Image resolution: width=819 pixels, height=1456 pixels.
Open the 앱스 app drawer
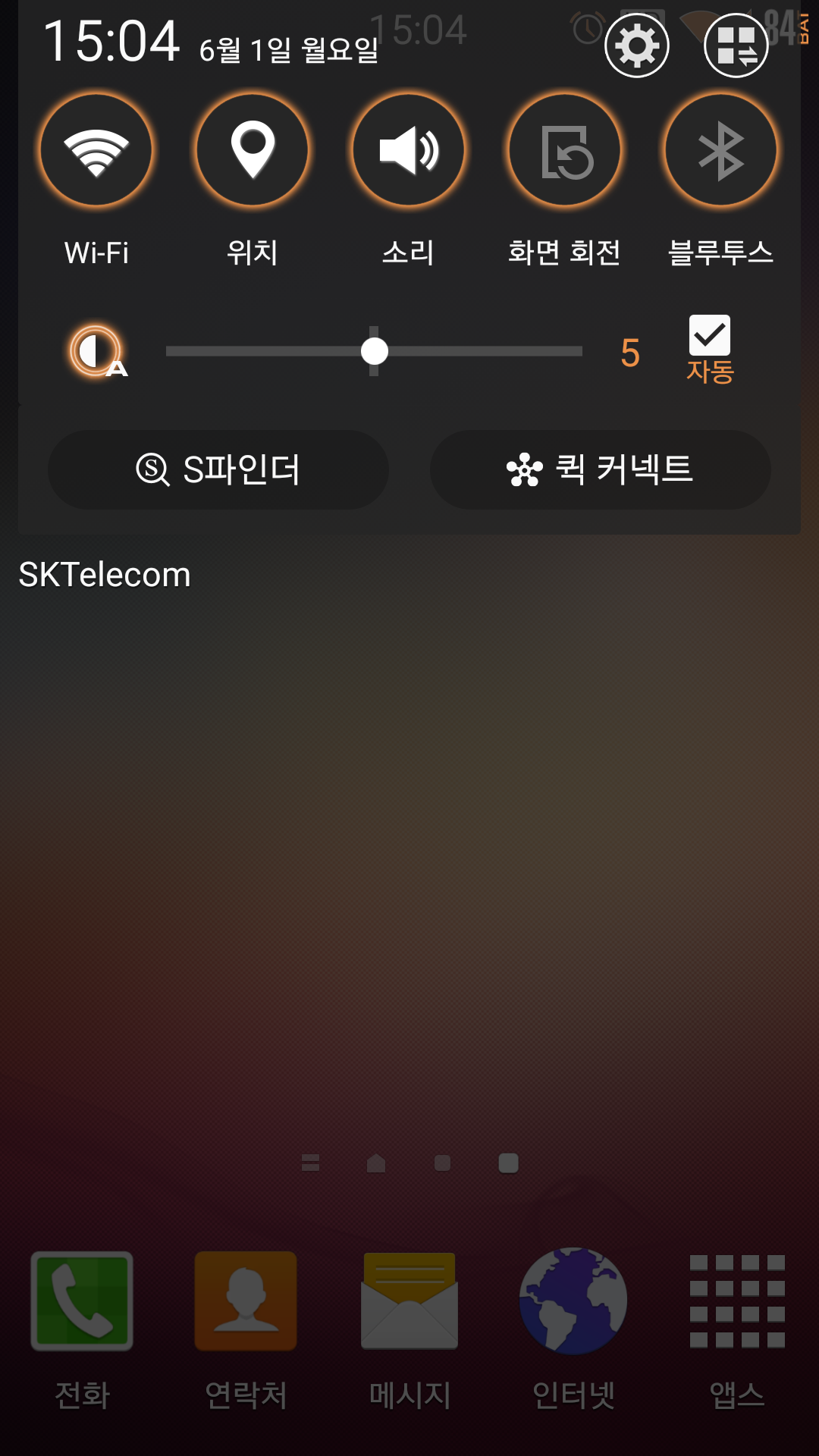[x=737, y=1301]
